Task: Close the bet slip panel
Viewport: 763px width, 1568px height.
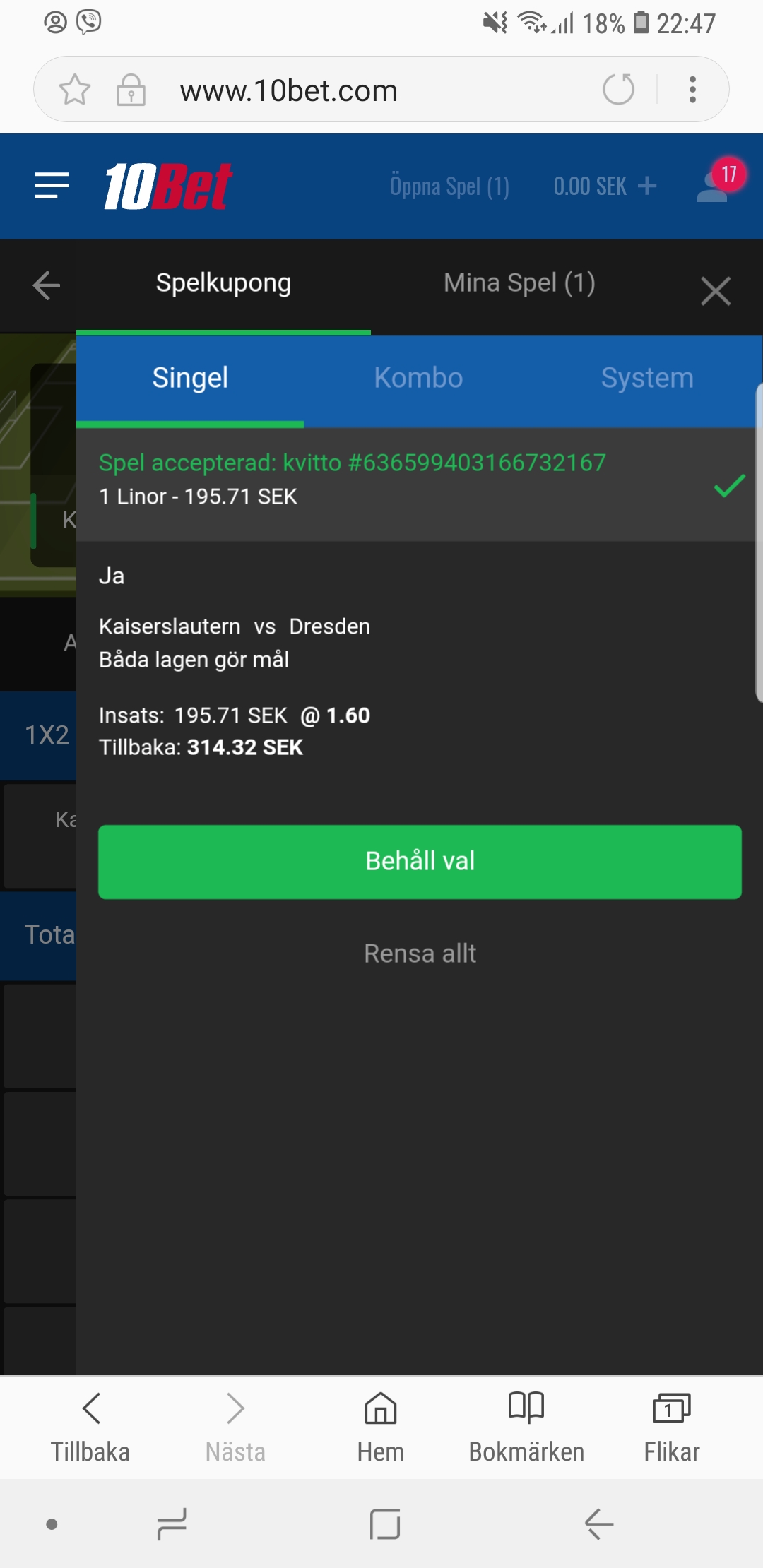Action: click(716, 290)
